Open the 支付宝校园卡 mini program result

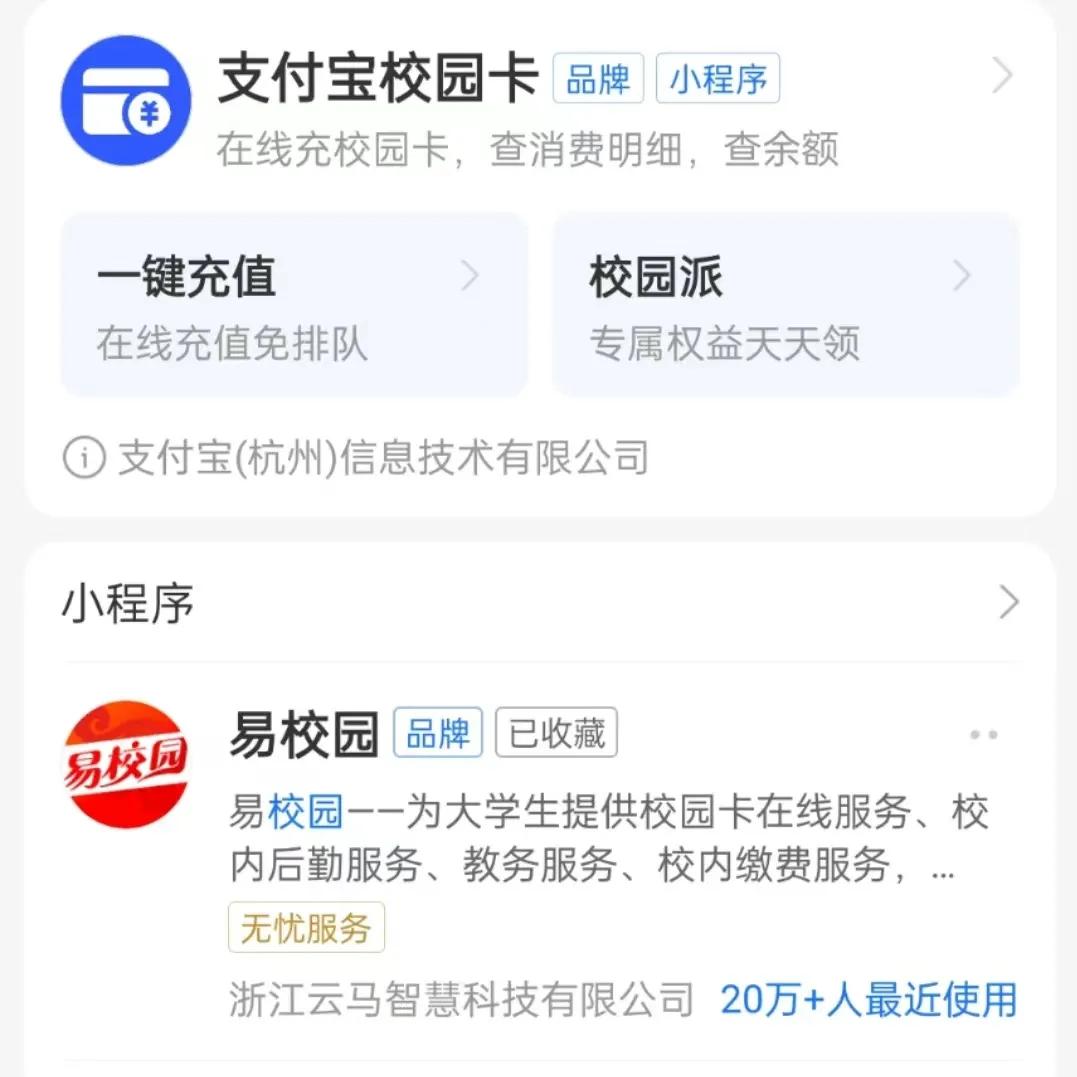pos(380,80)
